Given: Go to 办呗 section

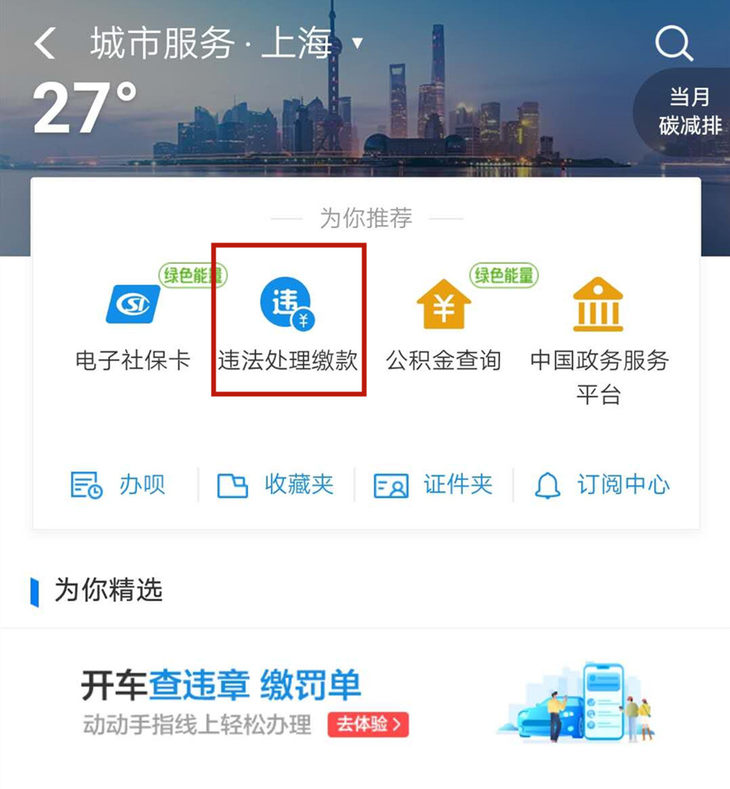Looking at the screenshot, I should pos(118,486).
